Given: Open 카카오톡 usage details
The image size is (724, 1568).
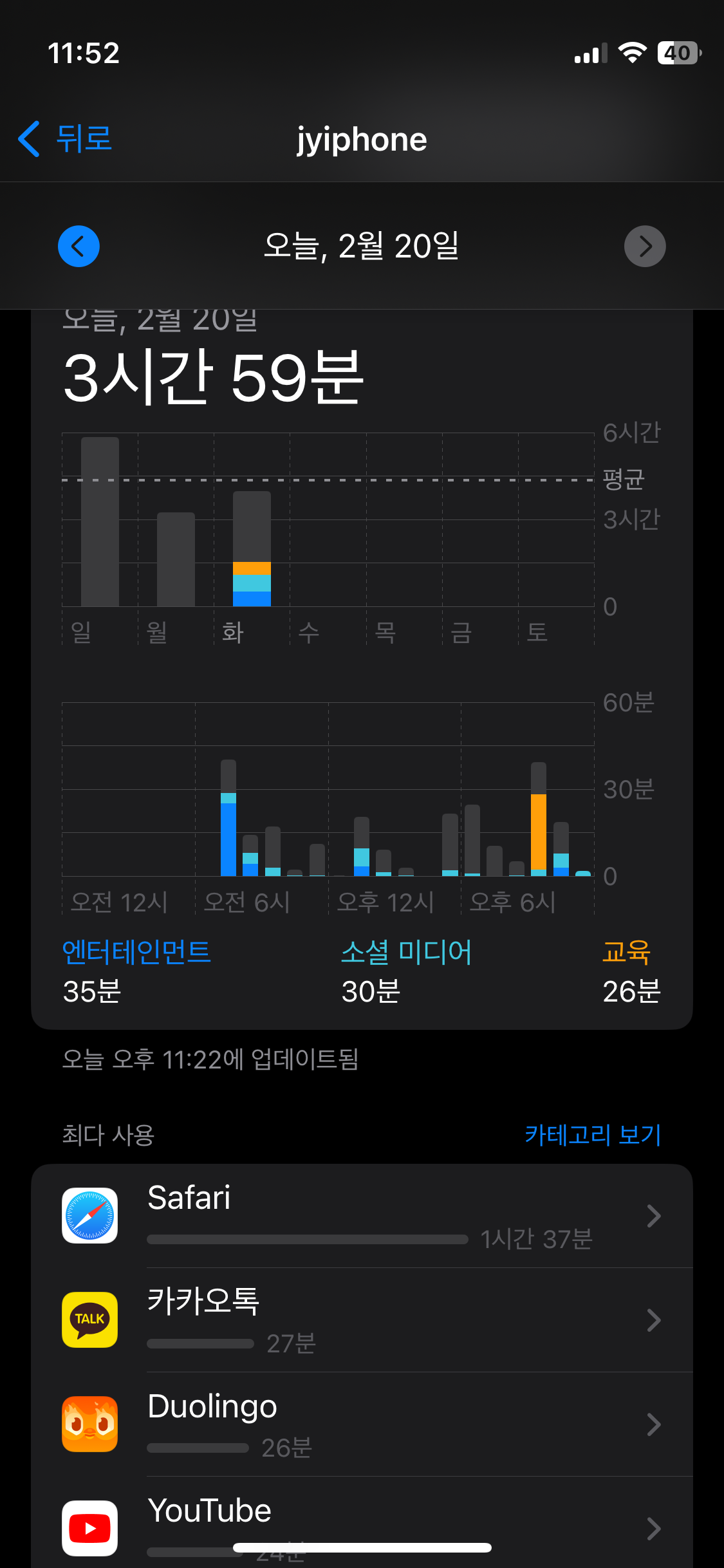Looking at the screenshot, I should point(362,1320).
